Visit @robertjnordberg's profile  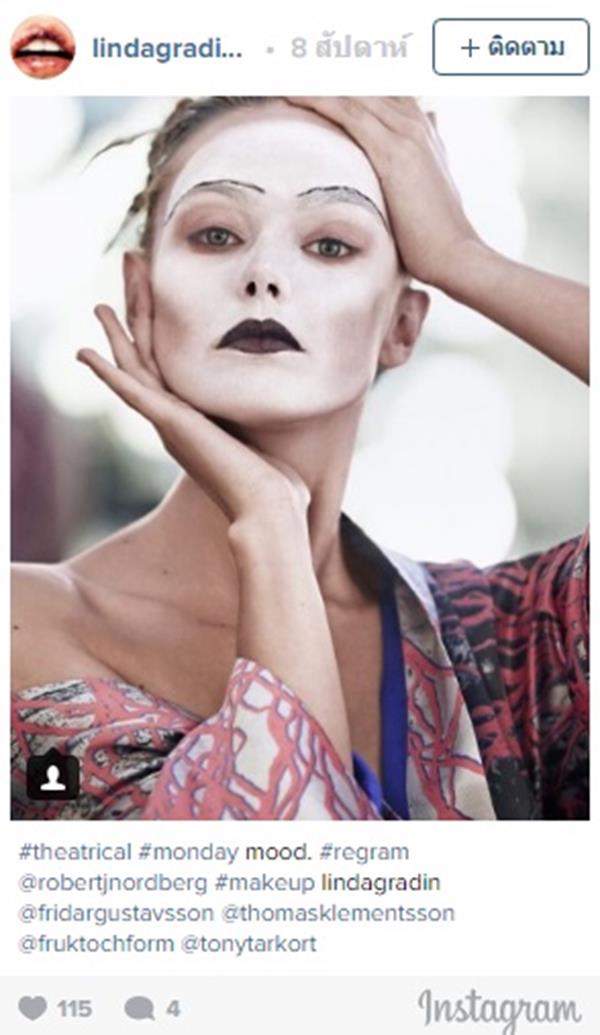pos(112,883)
